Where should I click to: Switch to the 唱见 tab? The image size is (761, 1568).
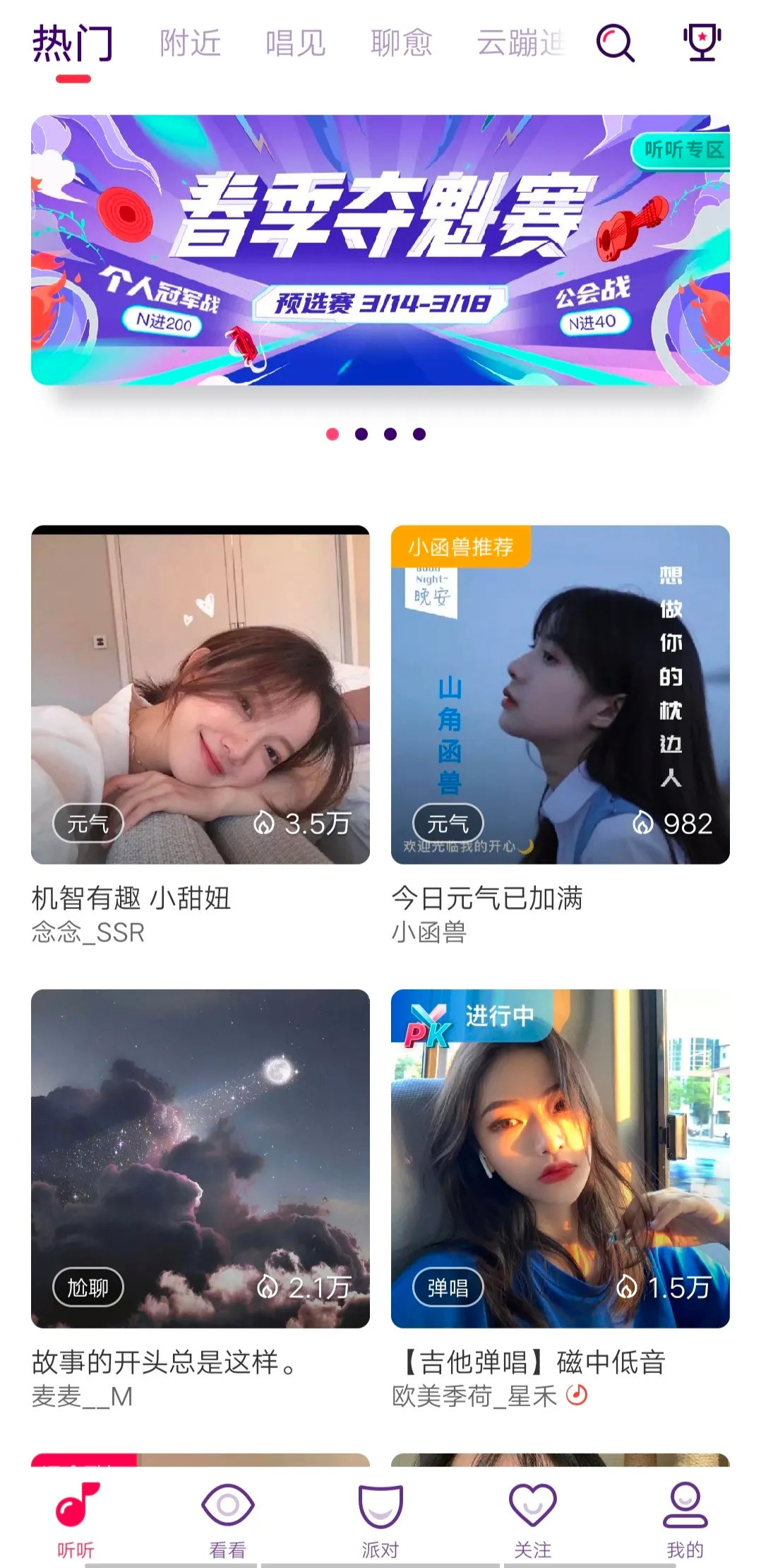point(295,44)
